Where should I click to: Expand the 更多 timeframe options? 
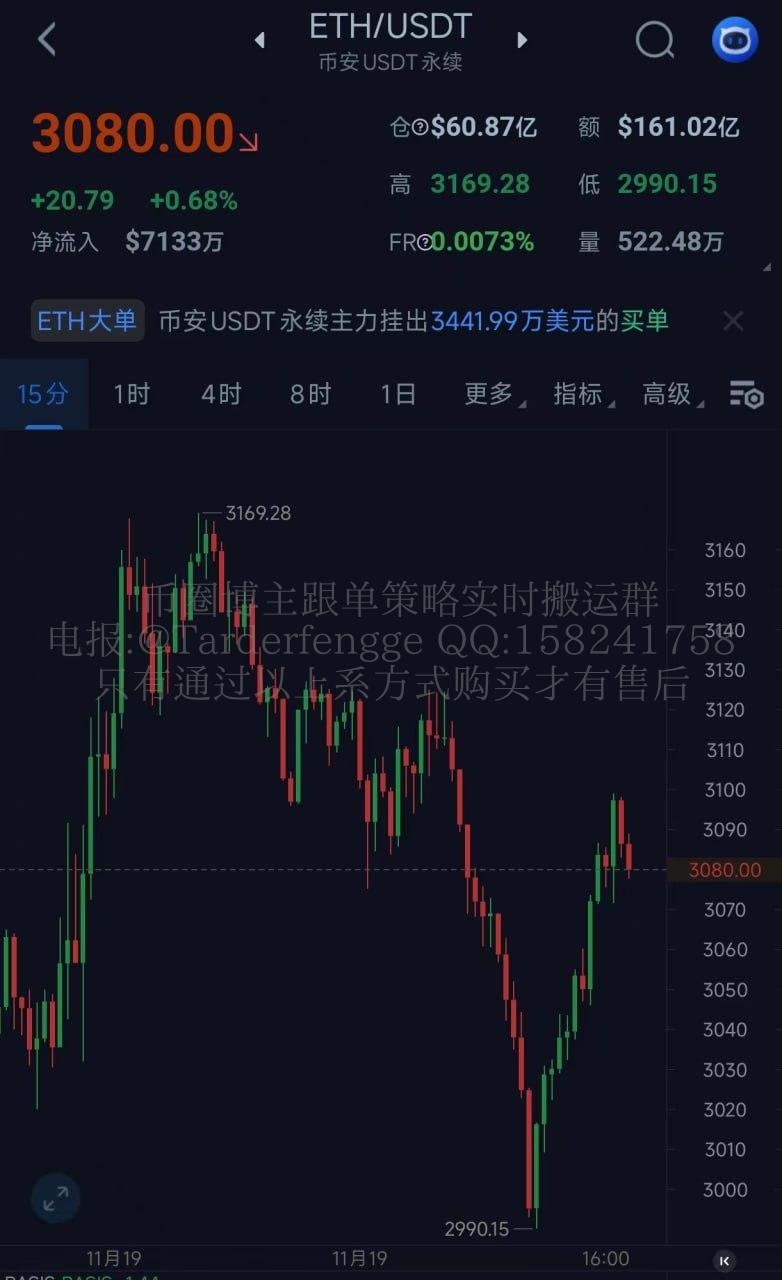[x=490, y=394]
